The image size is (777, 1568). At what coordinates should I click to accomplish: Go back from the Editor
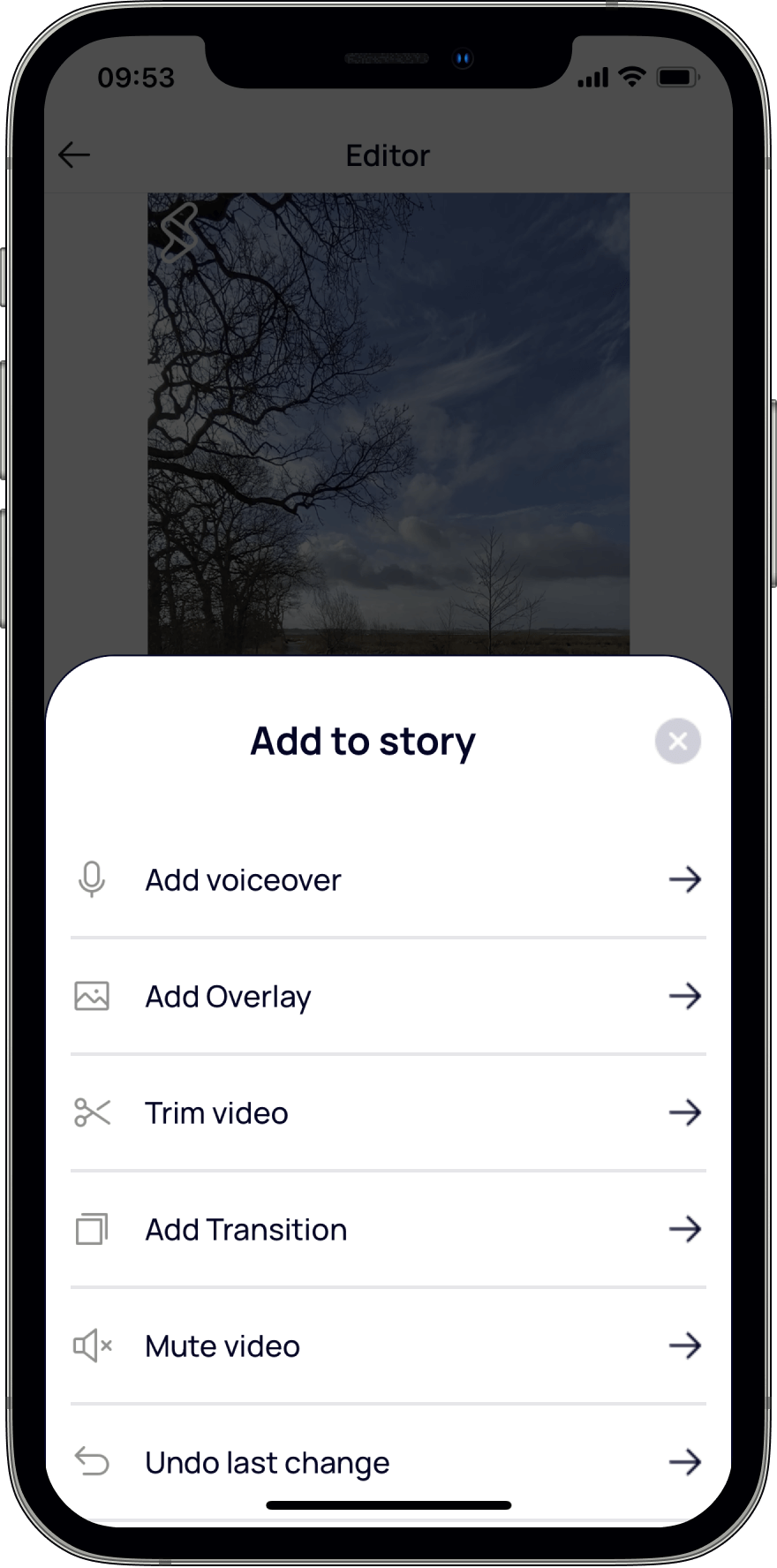click(x=74, y=155)
